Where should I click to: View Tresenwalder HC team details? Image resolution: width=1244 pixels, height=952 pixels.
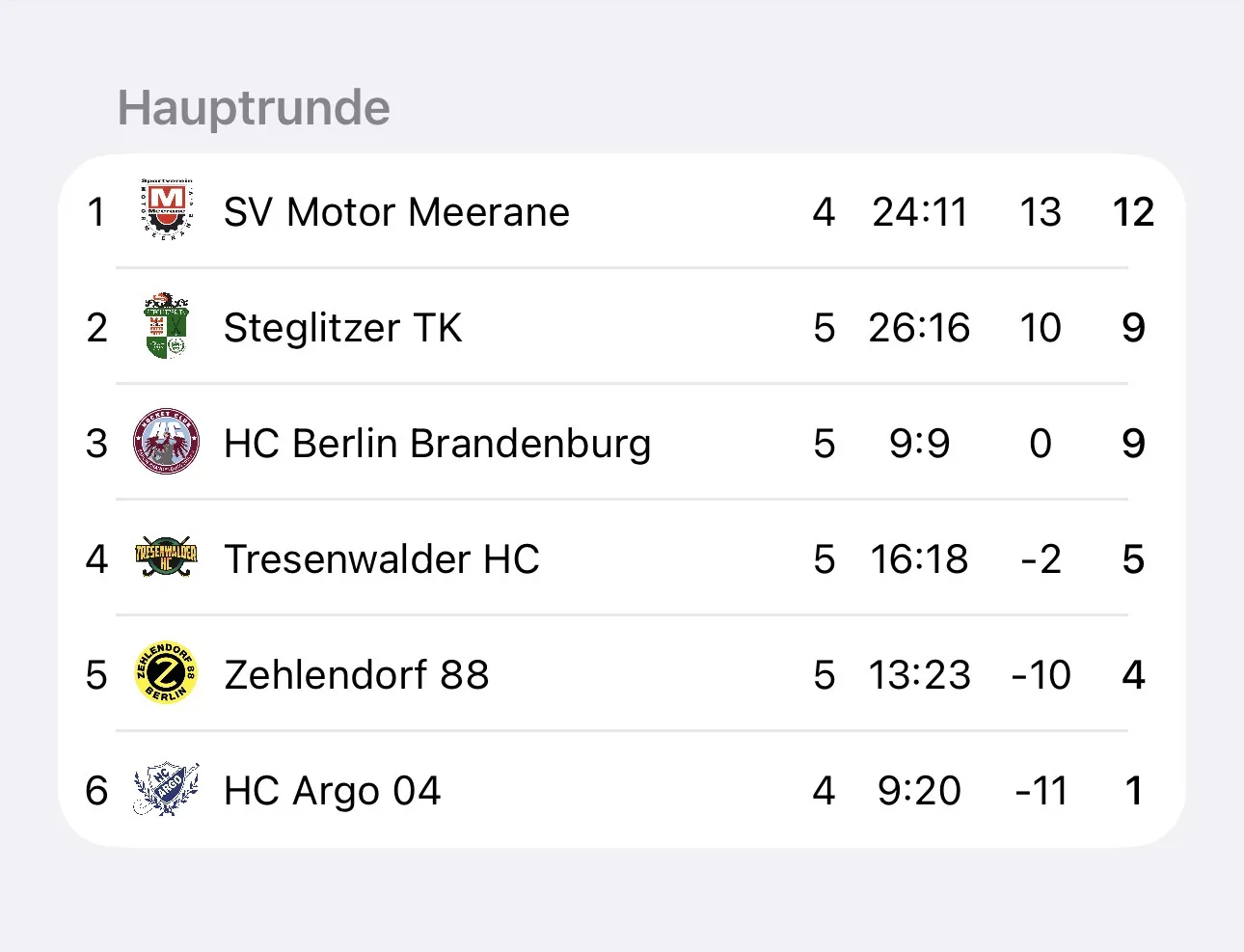point(381,559)
